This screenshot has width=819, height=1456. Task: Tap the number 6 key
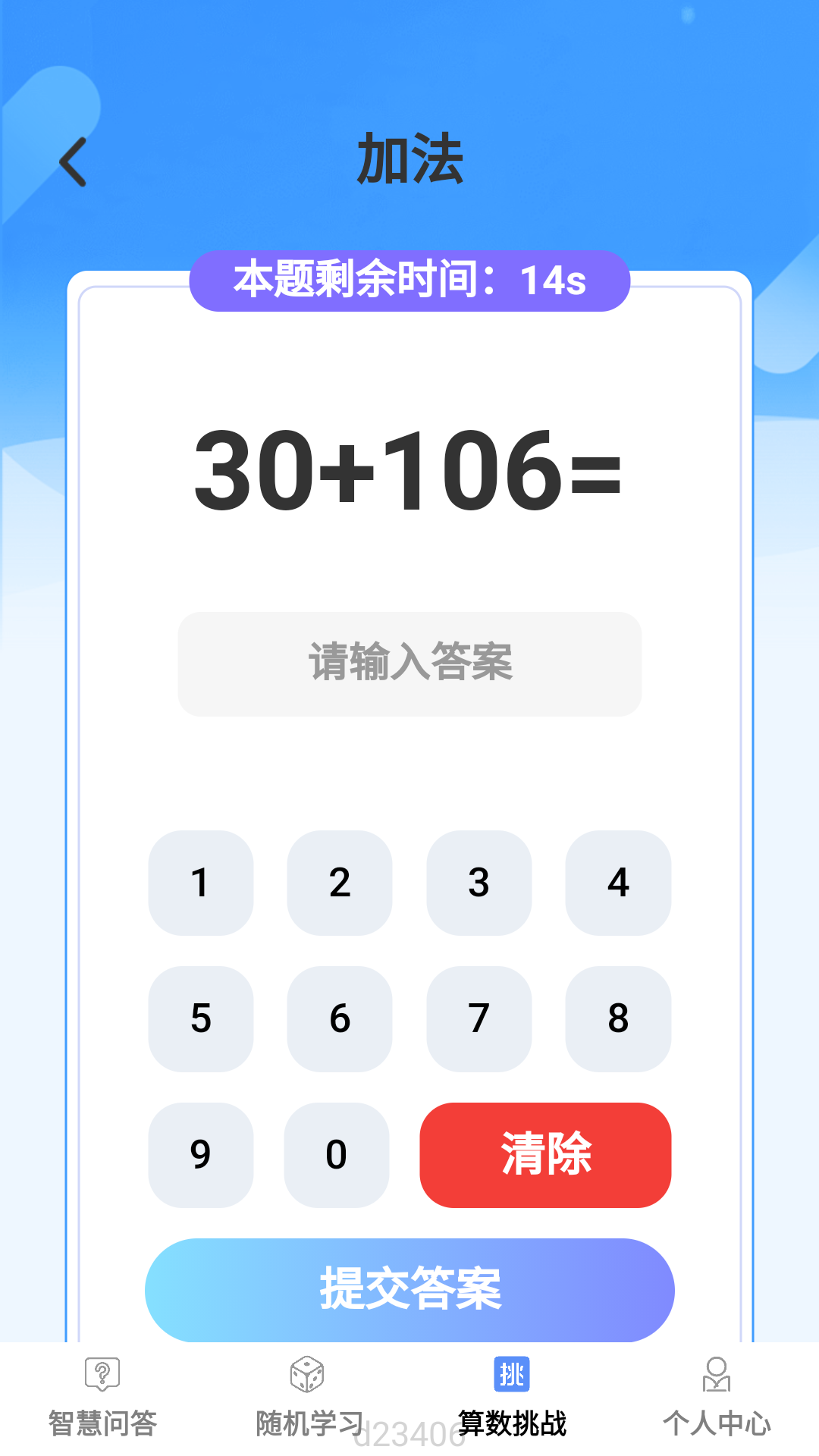[340, 1018]
